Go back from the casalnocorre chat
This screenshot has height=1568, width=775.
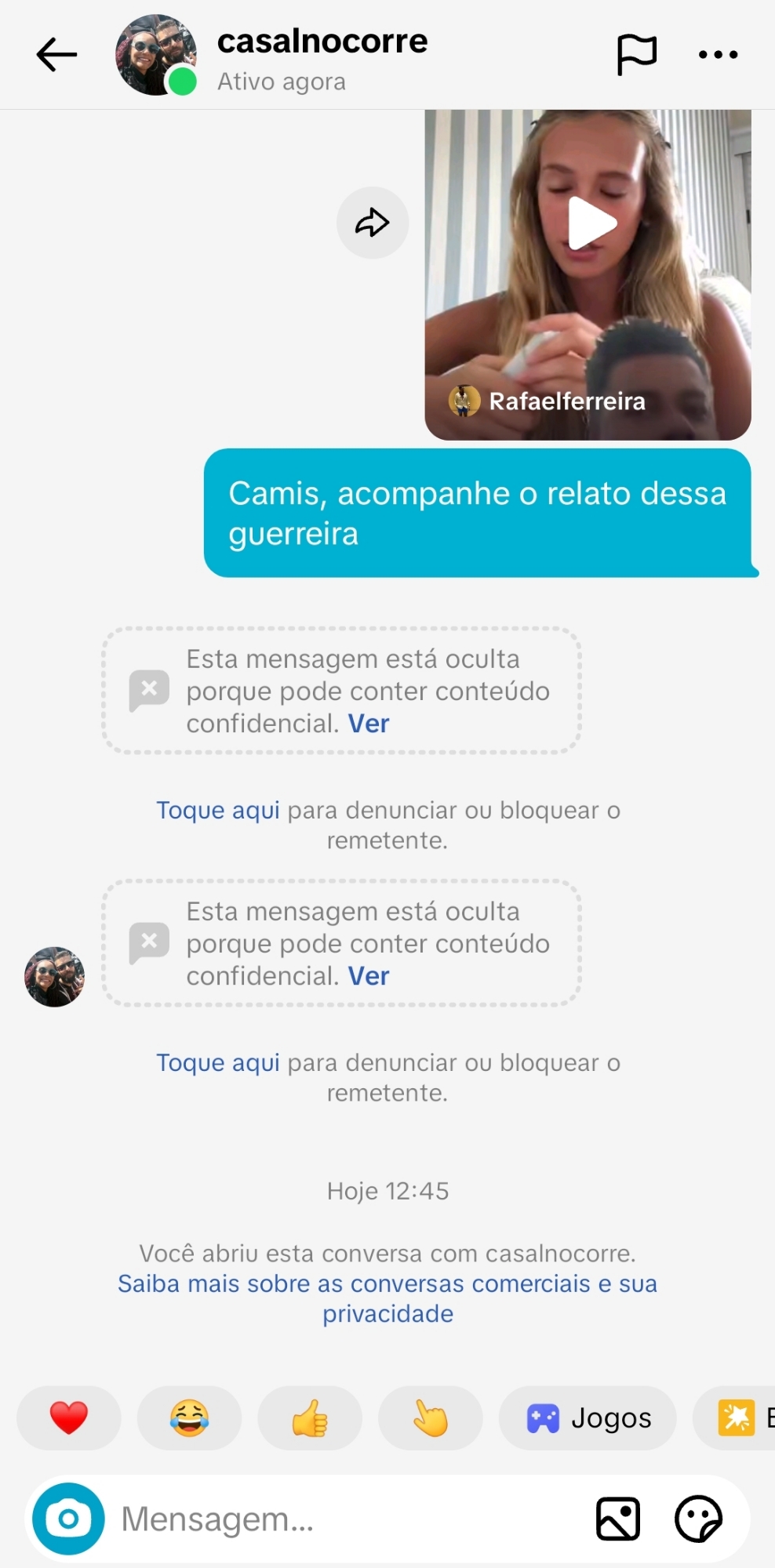(x=56, y=55)
